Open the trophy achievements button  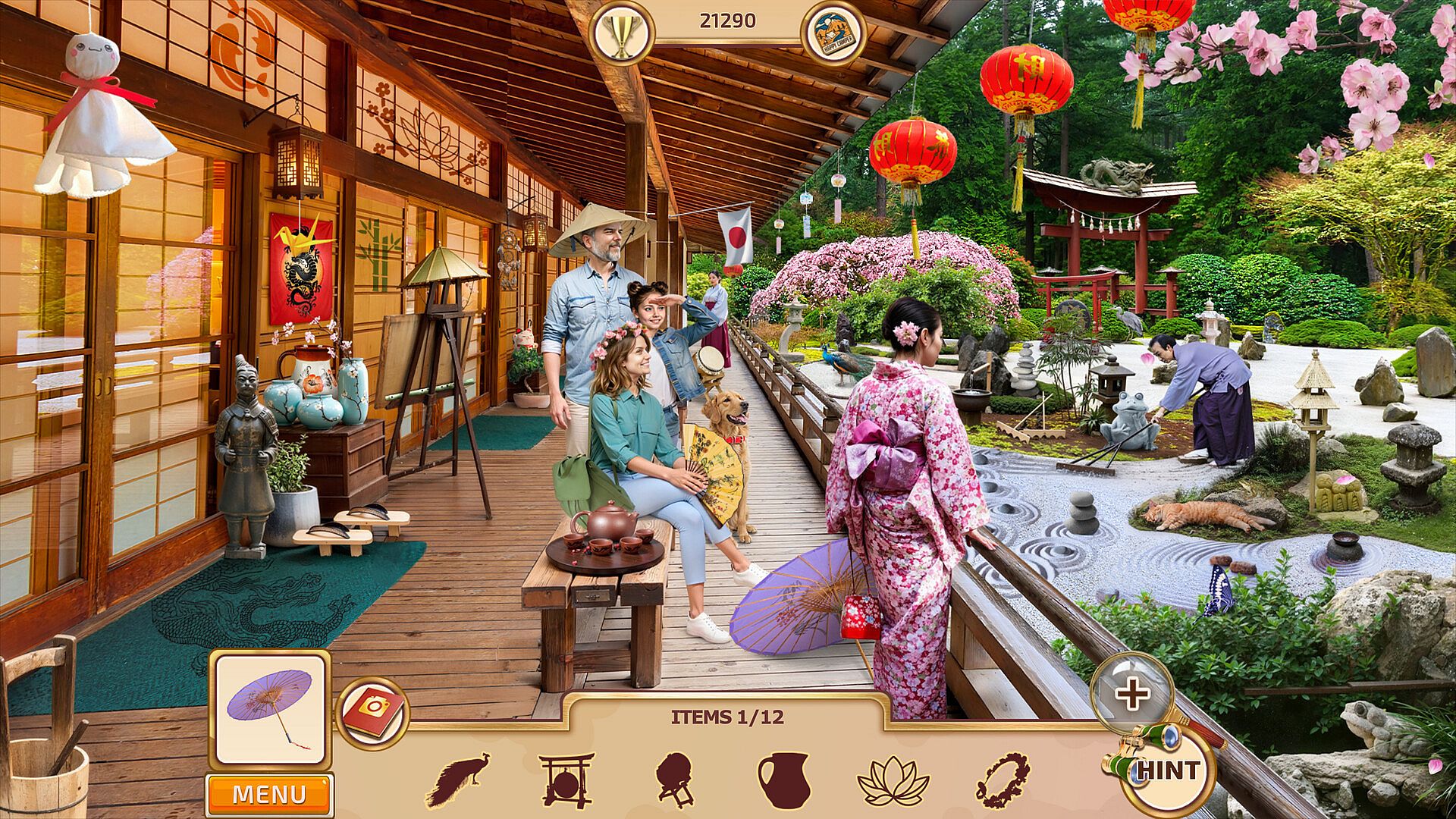621,34
